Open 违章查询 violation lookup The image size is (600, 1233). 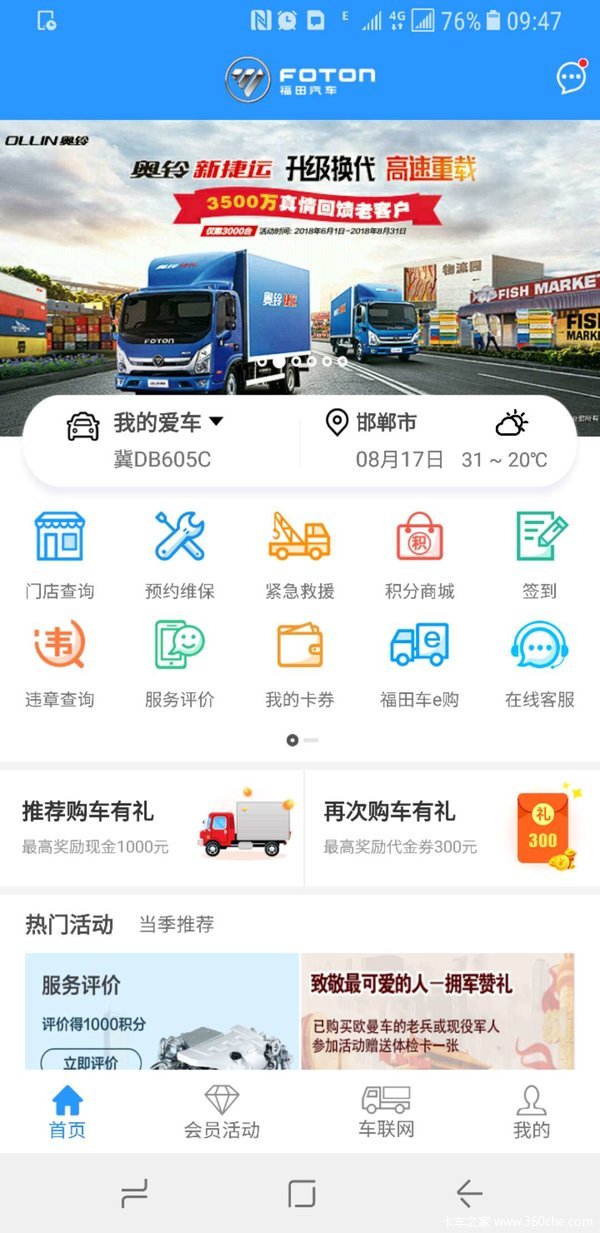pos(60,663)
